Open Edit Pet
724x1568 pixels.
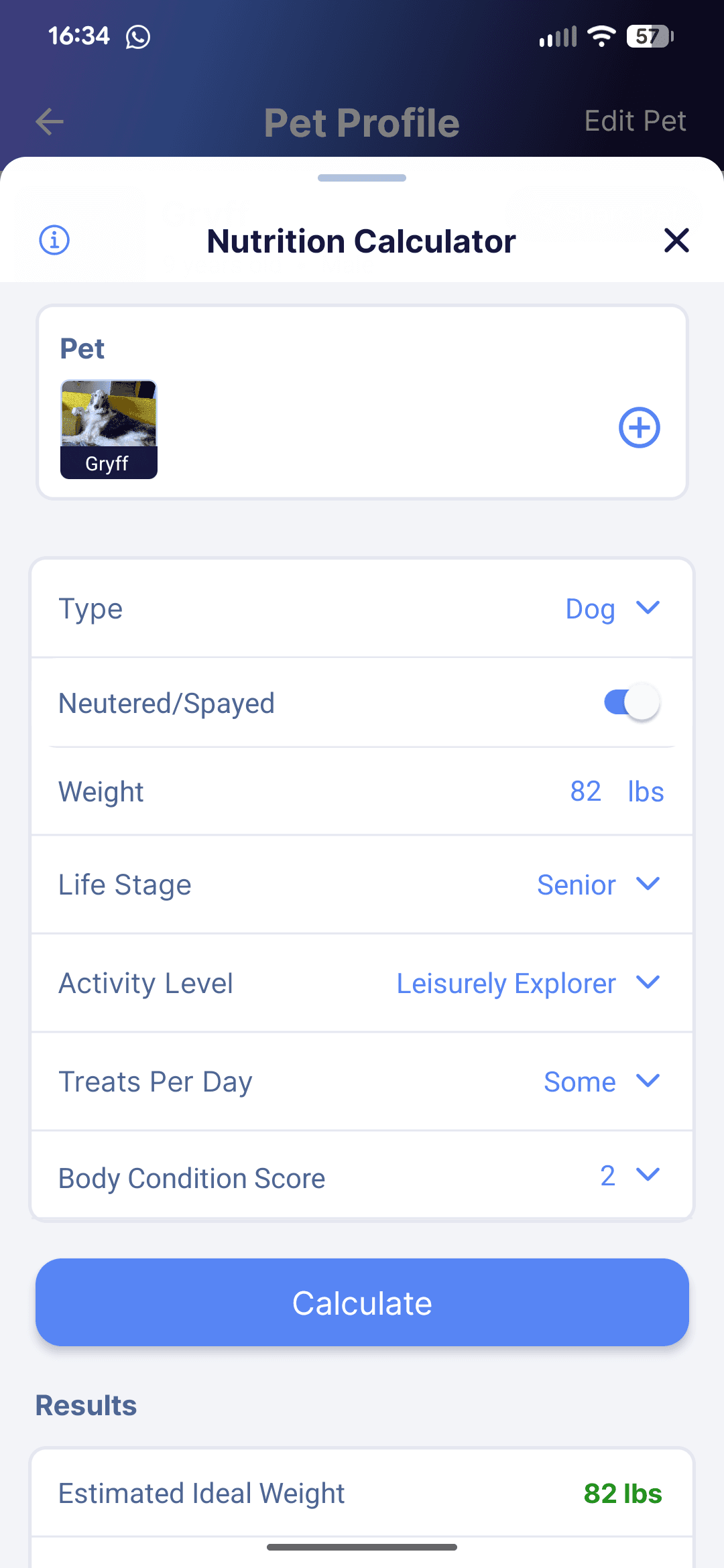(x=634, y=121)
